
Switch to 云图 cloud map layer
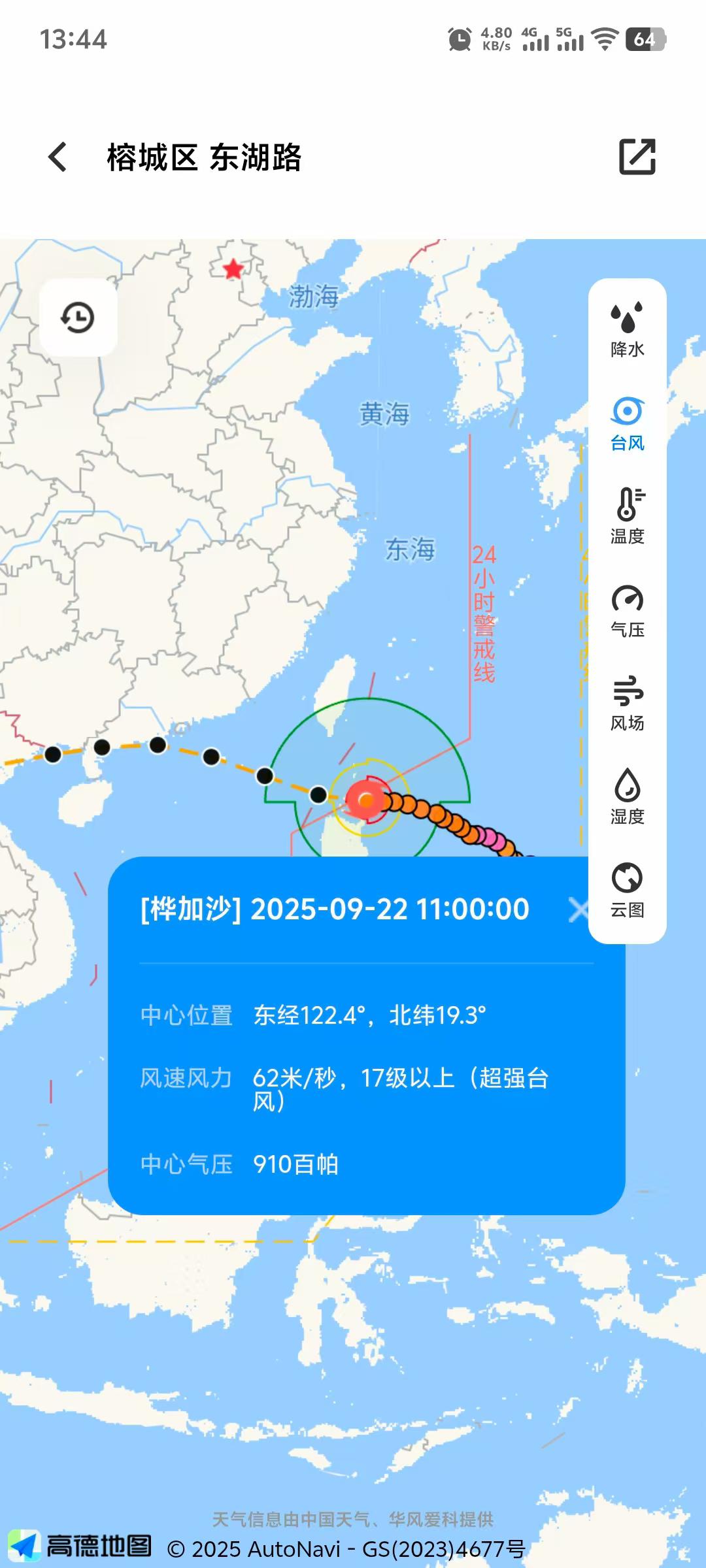click(627, 890)
